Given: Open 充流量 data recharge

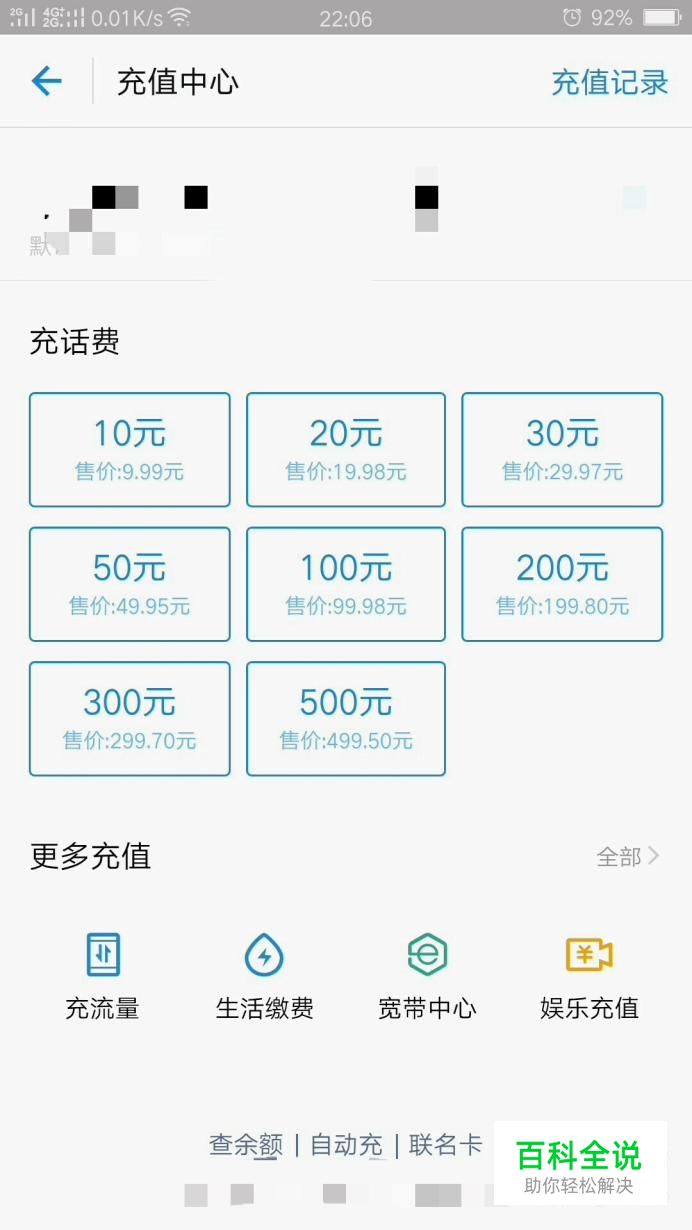Looking at the screenshot, I should tap(102, 975).
